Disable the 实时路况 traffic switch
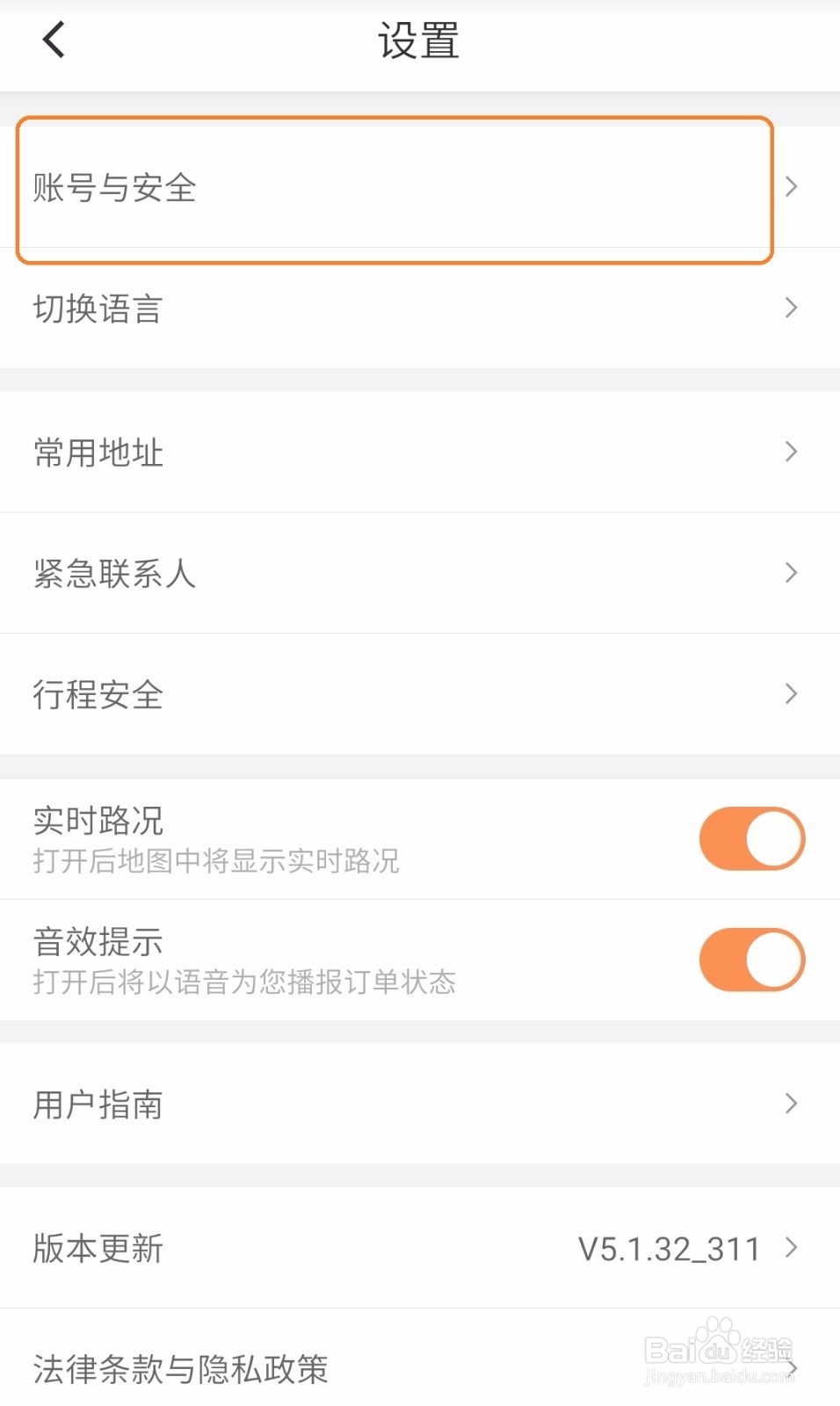Screen dimensions: 840x1406 tap(749, 838)
